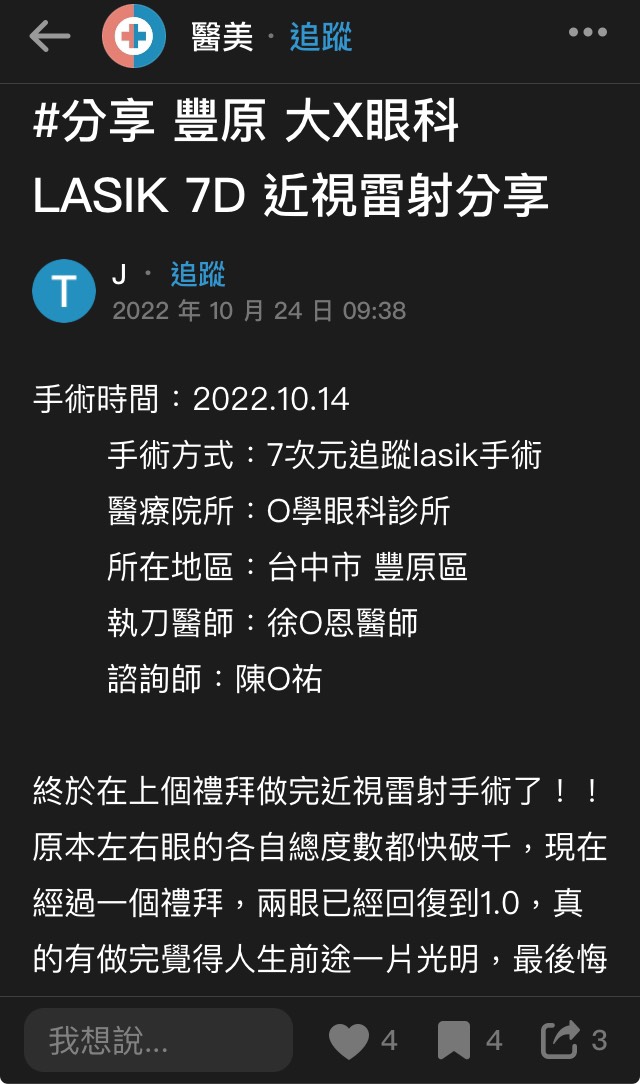
Task: Like this post with the heart
Action: pyautogui.click(x=349, y=1041)
